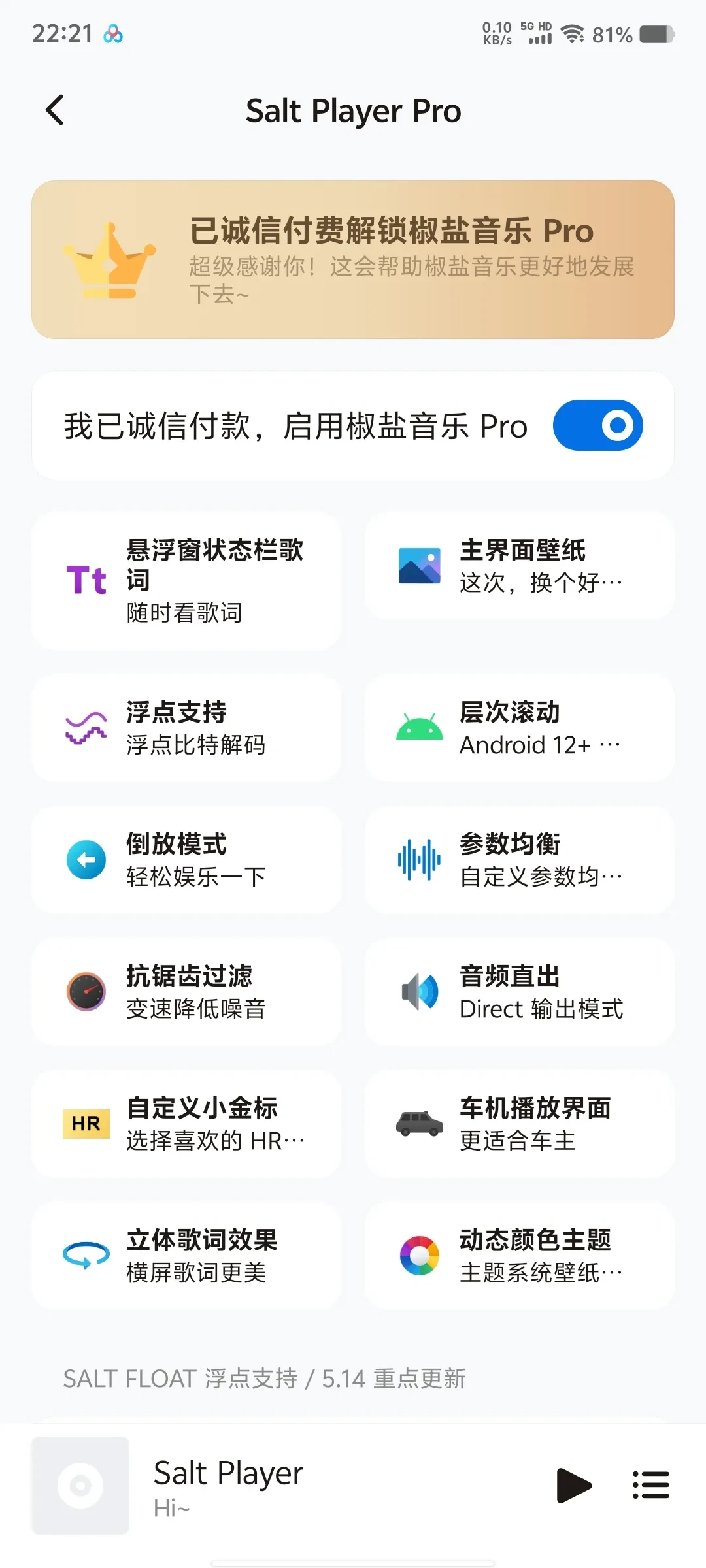This screenshot has width=706, height=1568.
Task: Open 层次滚动 feature card
Action: pos(520,728)
